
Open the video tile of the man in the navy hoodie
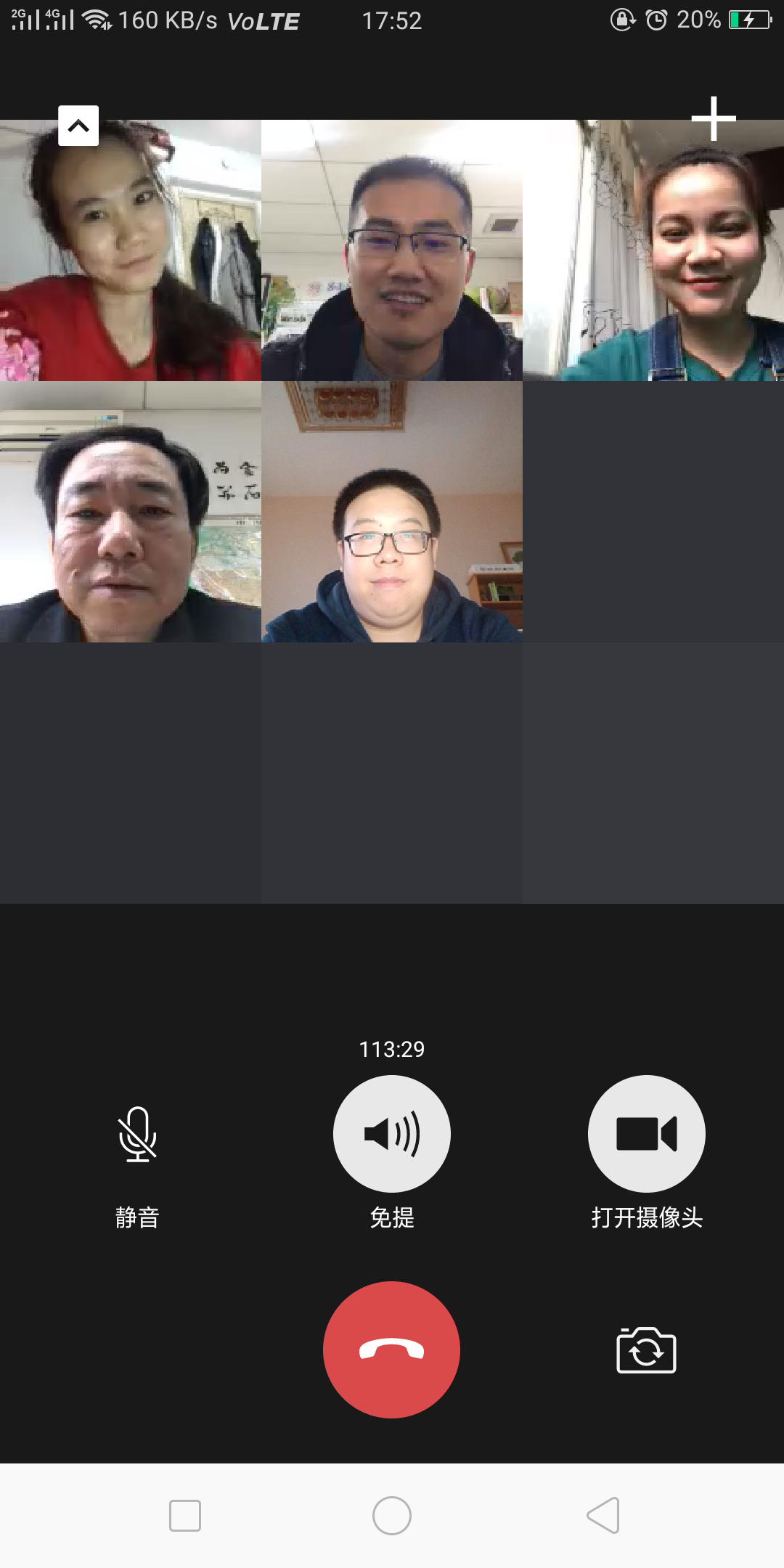pyautogui.click(x=392, y=512)
